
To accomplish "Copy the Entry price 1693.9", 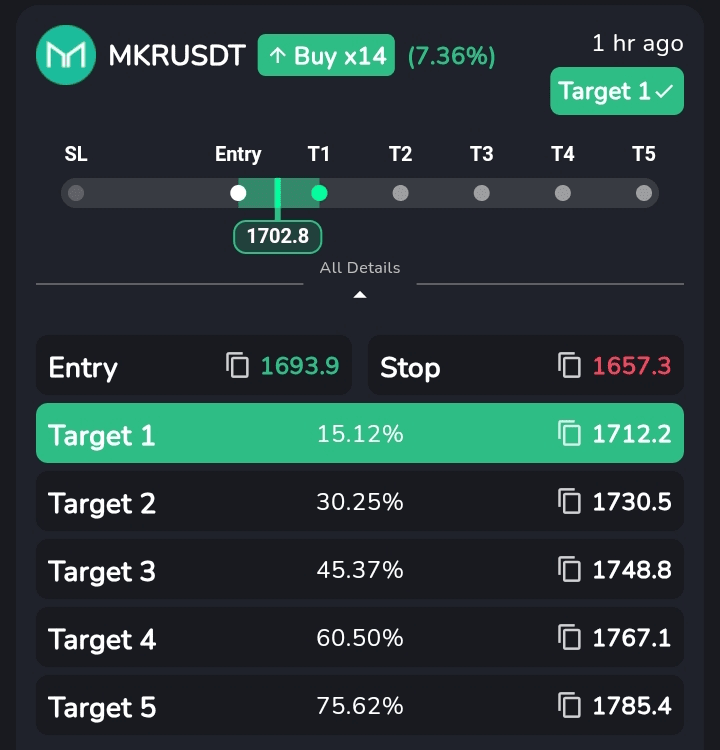I will coord(238,366).
